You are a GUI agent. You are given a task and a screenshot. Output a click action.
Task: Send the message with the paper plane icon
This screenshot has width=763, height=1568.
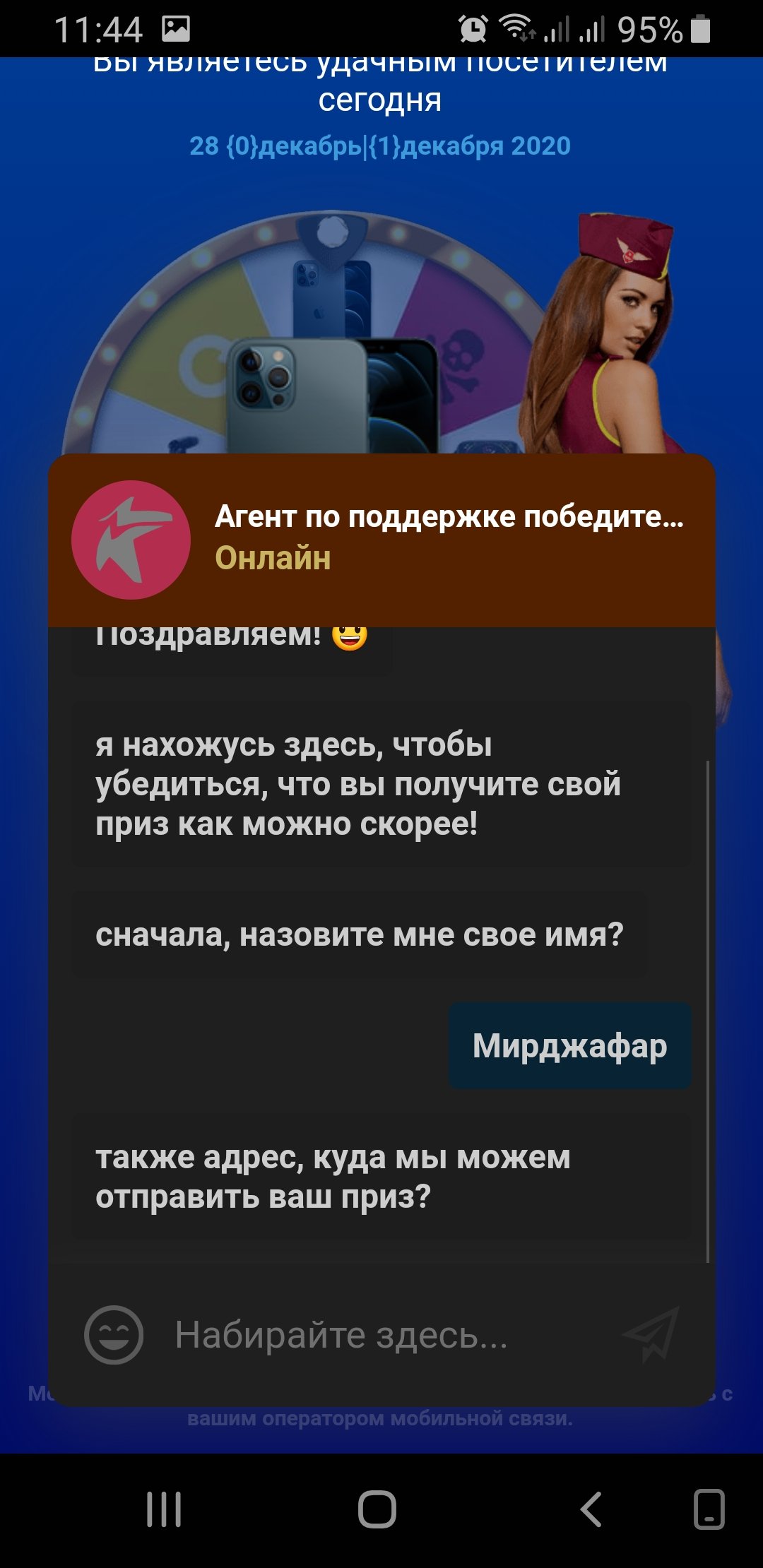pyautogui.click(x=651, y=1334)
